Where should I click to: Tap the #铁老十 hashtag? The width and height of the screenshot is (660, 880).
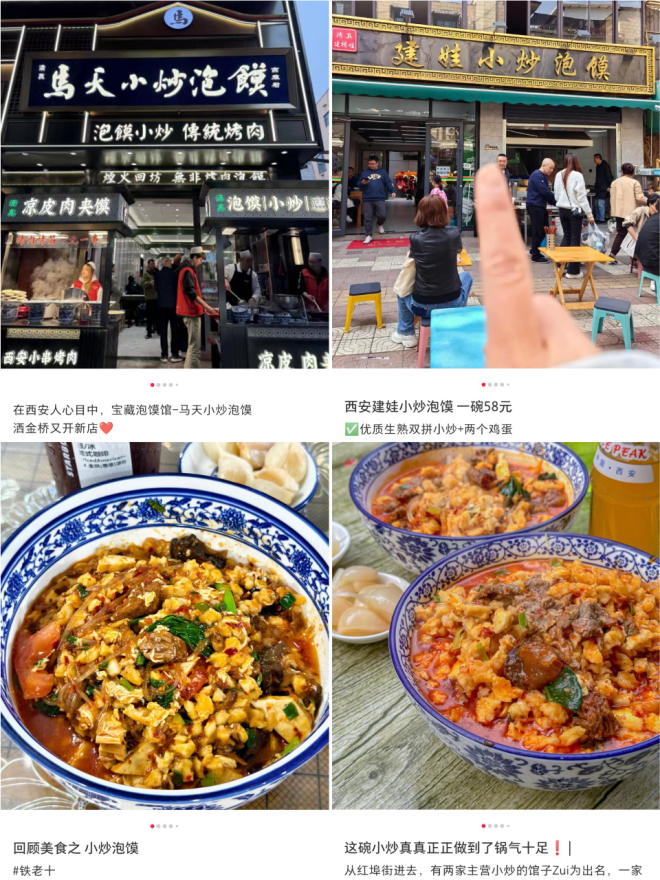35,870
